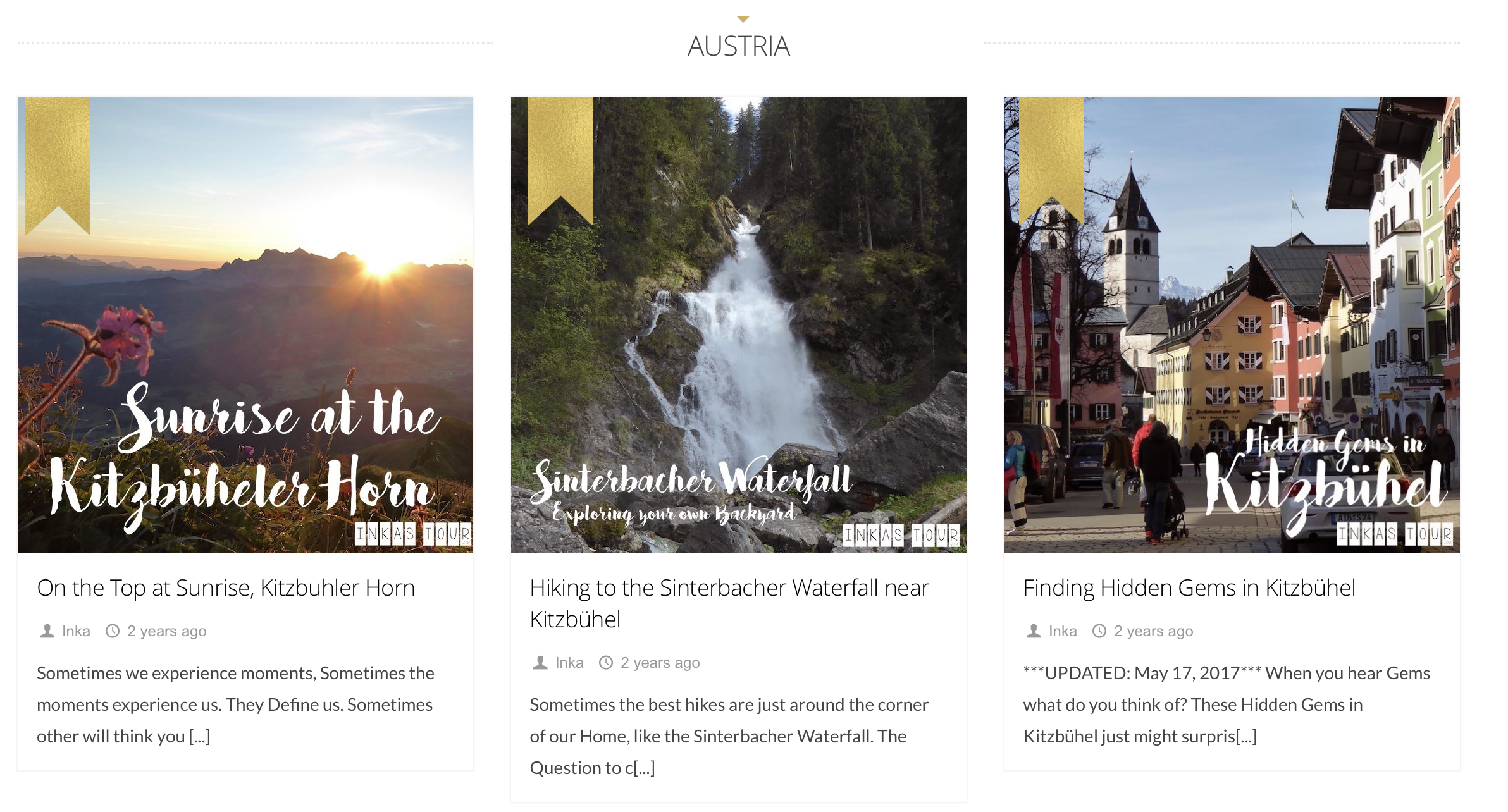
Task: Open the Sunrise at the Kitzbüheler Horn image
Action: pos(245,324)
